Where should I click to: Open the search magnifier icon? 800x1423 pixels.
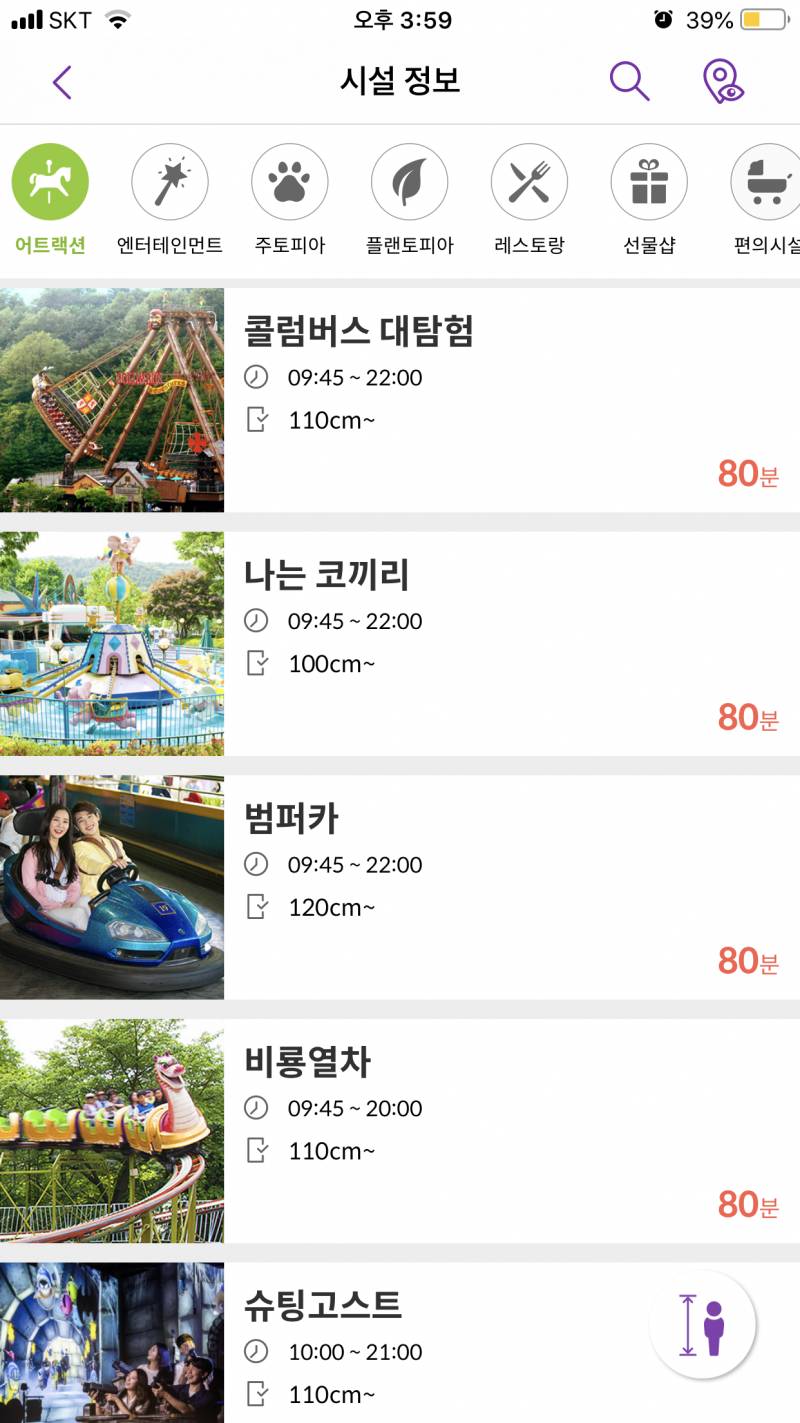click(629, 82)
